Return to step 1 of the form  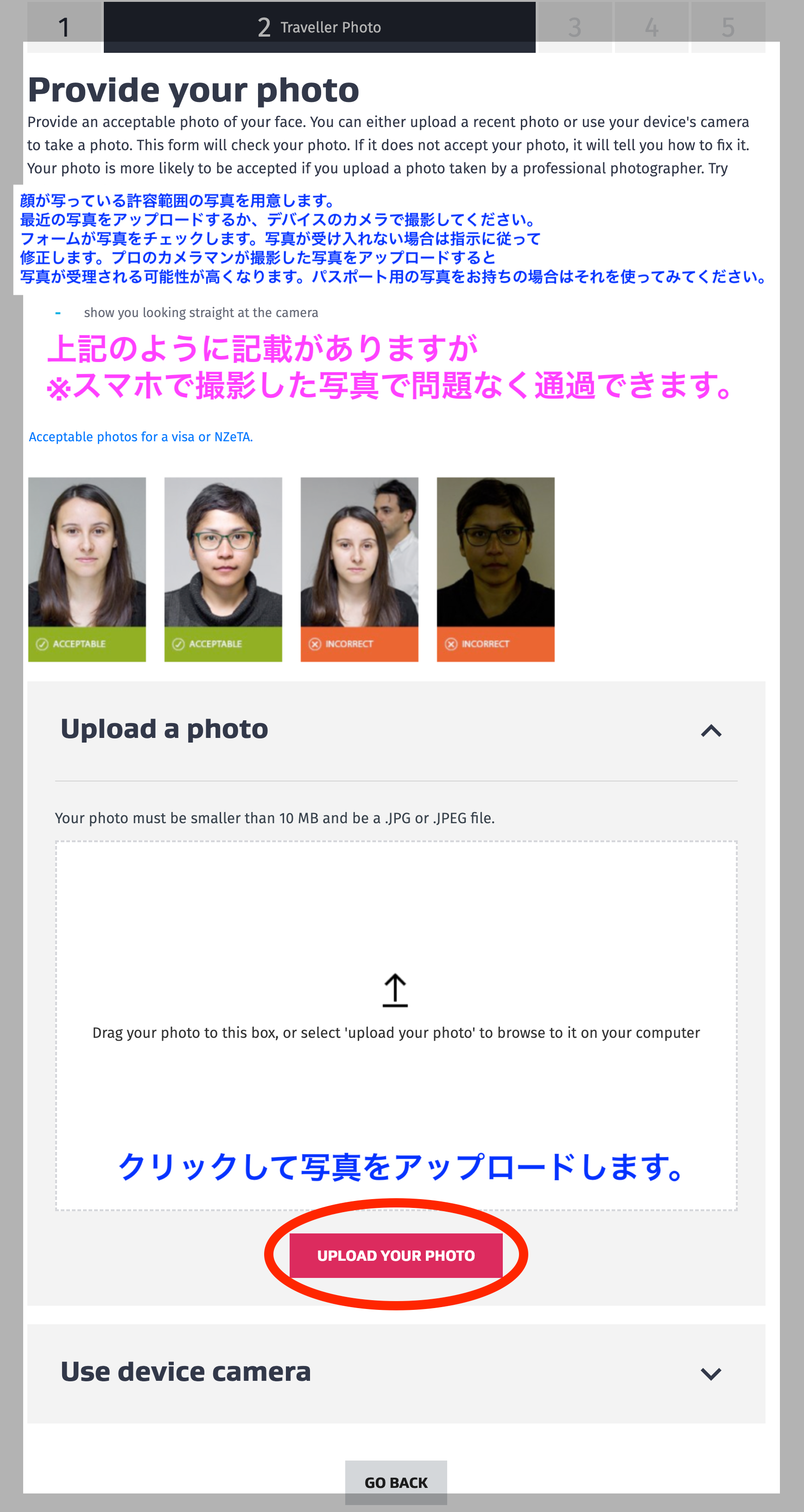64,28
